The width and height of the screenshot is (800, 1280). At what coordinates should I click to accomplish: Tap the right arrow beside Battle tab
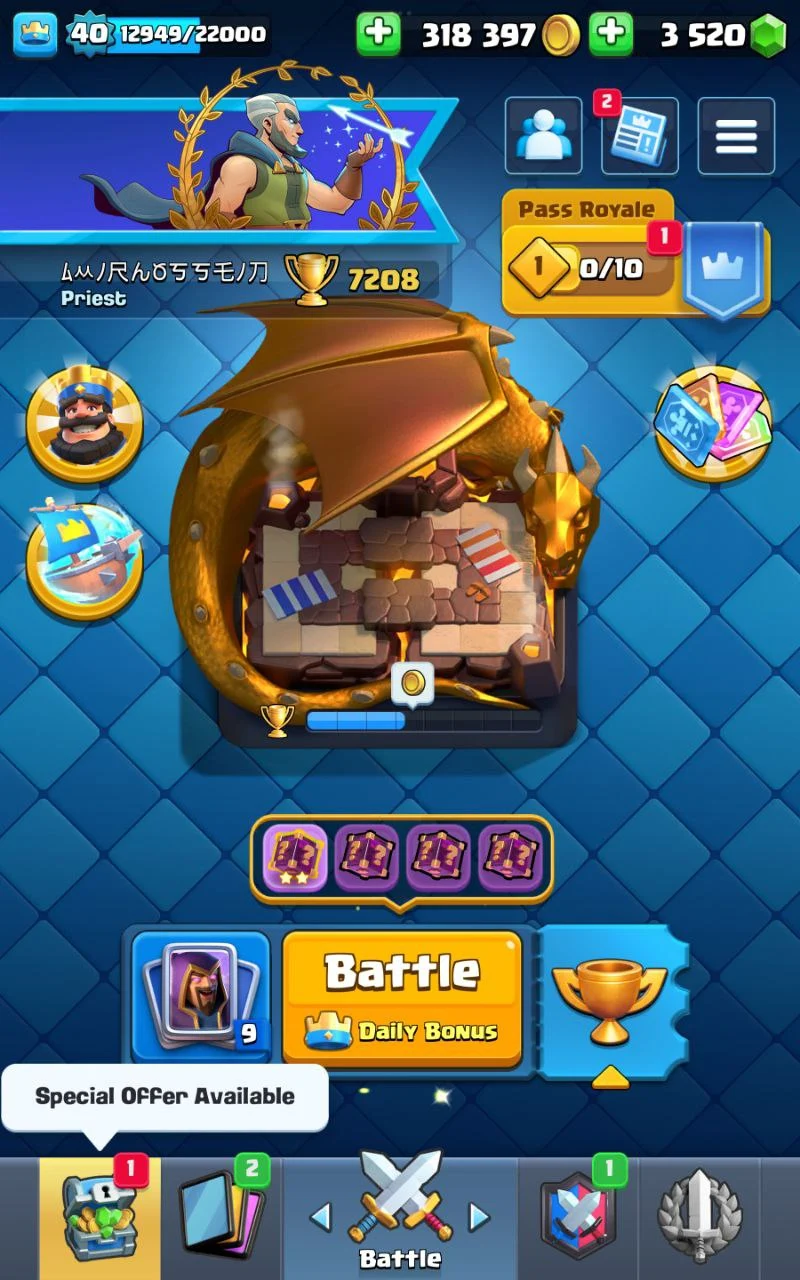pyautogui.click(x=480, y=1217)
